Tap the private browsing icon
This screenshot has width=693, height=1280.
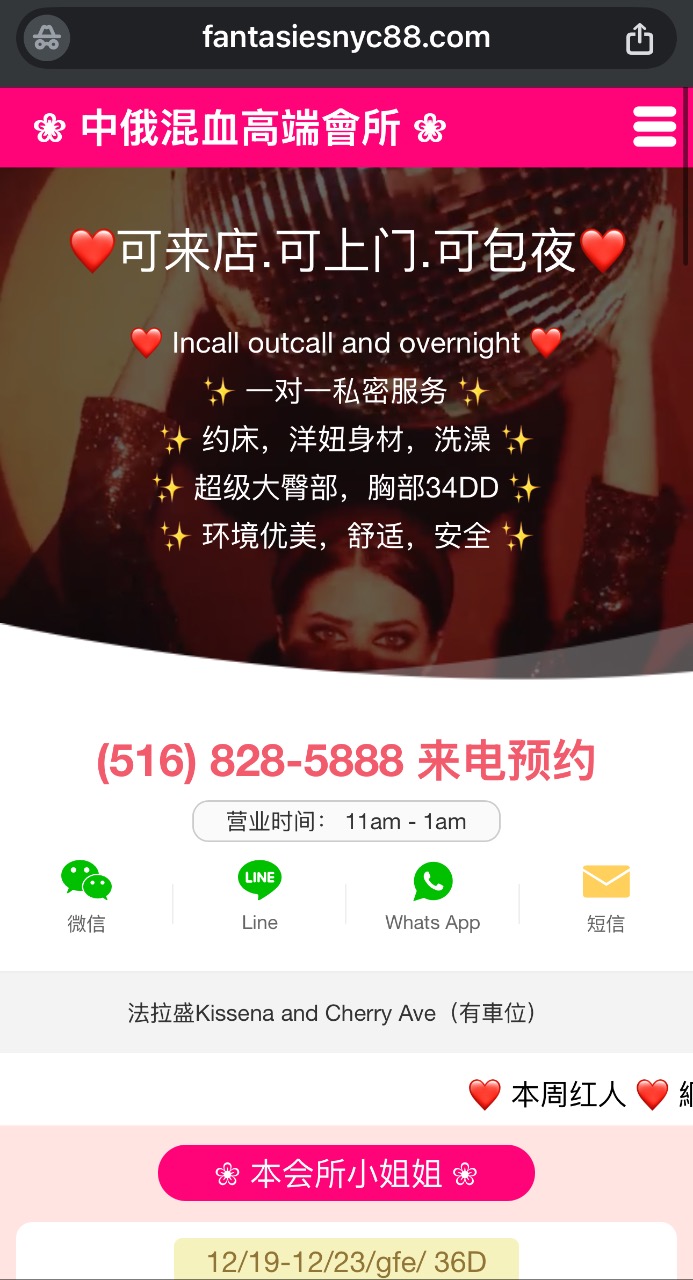(46, 39)
